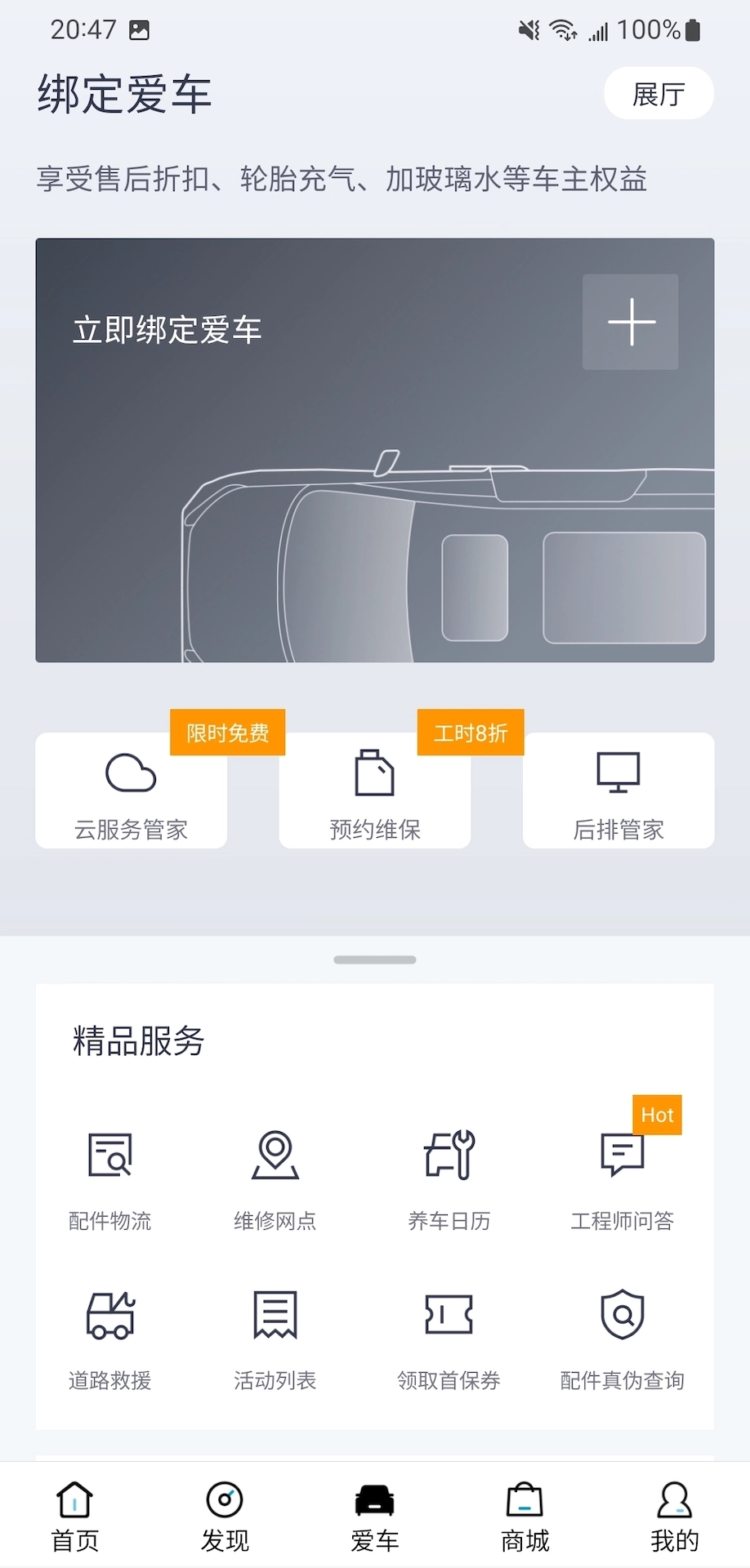Tap the 展厅 showroom button

pyautogui.click(x=658, y=93)
